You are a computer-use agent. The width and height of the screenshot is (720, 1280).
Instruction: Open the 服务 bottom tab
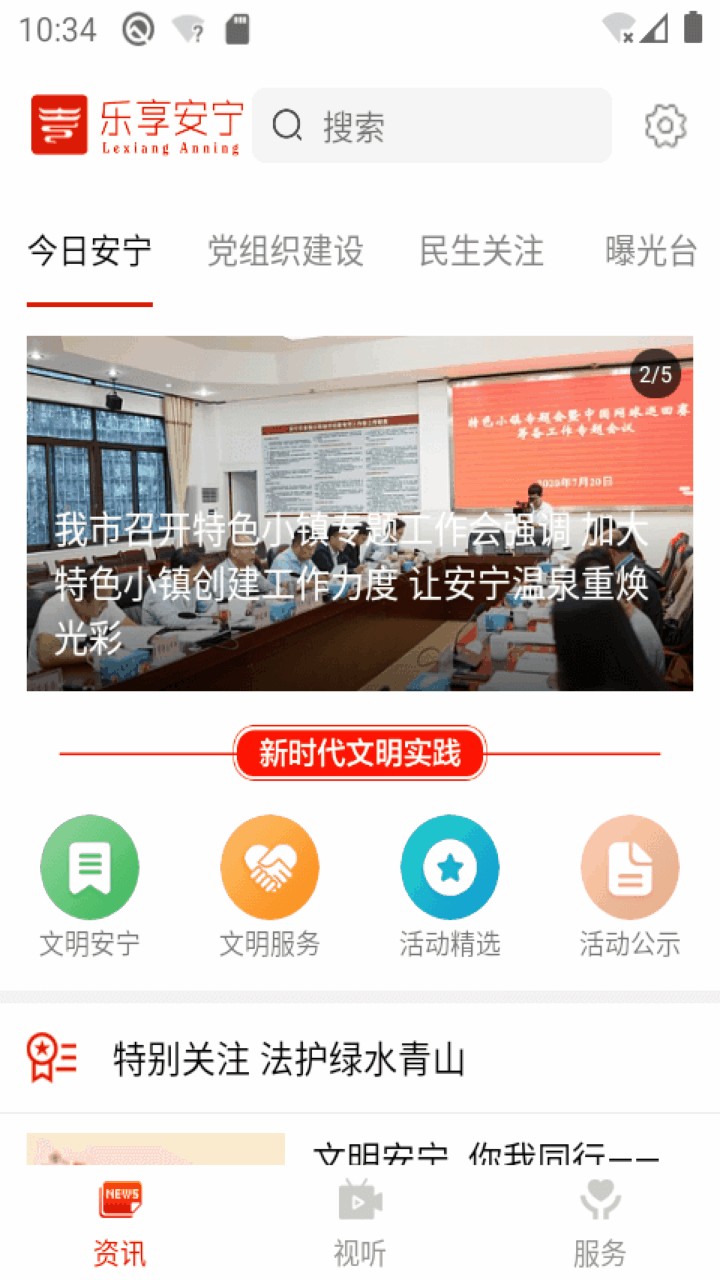click(600, 1223)
